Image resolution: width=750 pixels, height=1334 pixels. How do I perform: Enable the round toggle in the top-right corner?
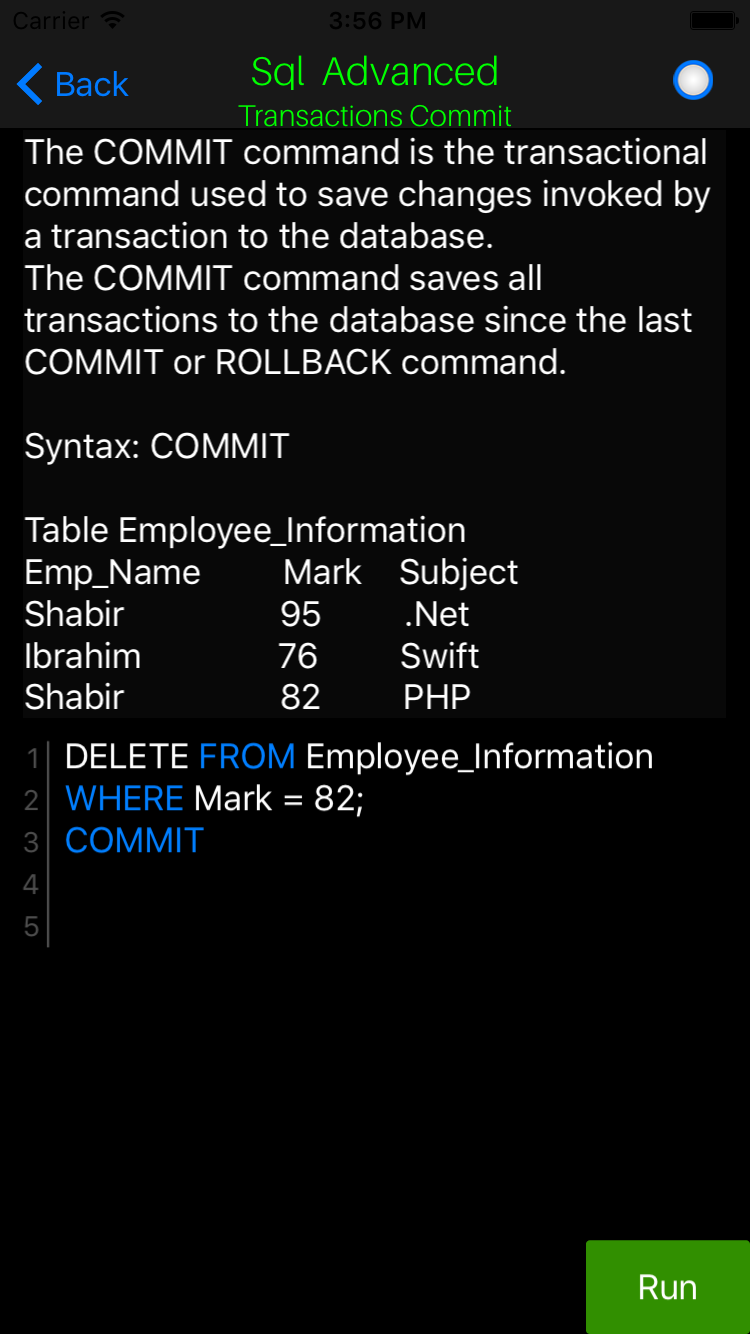[693, 79]
